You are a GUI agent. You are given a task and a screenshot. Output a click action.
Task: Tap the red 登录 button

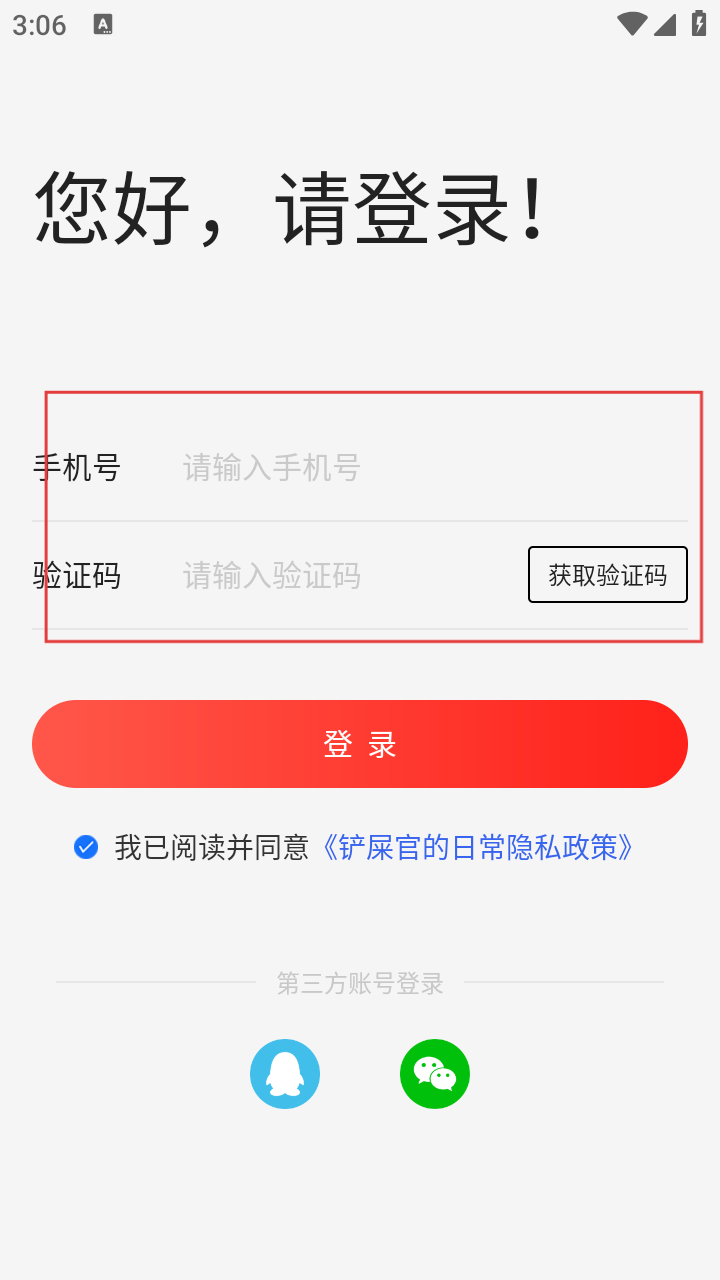pos(360,744)
